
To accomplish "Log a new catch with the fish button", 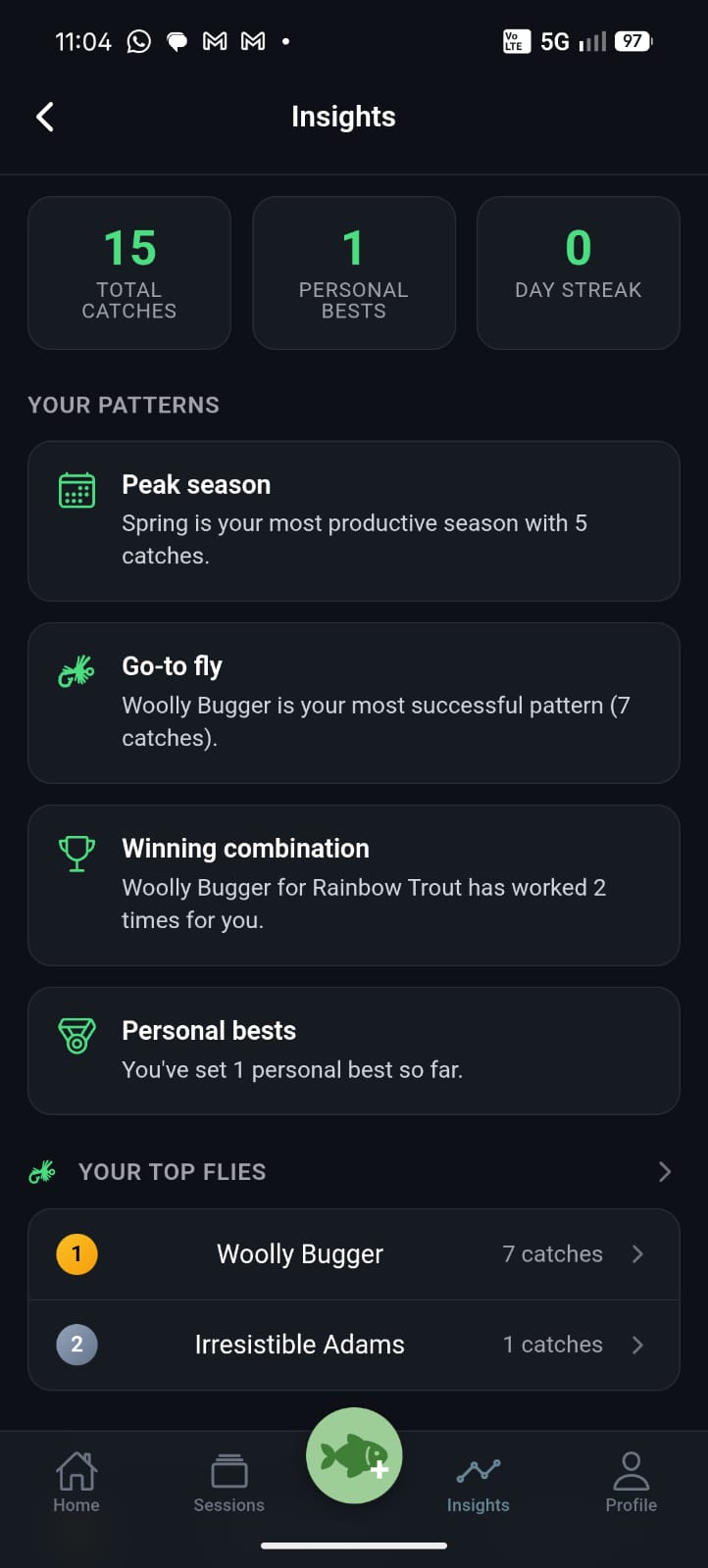I will pos(354,1455).
